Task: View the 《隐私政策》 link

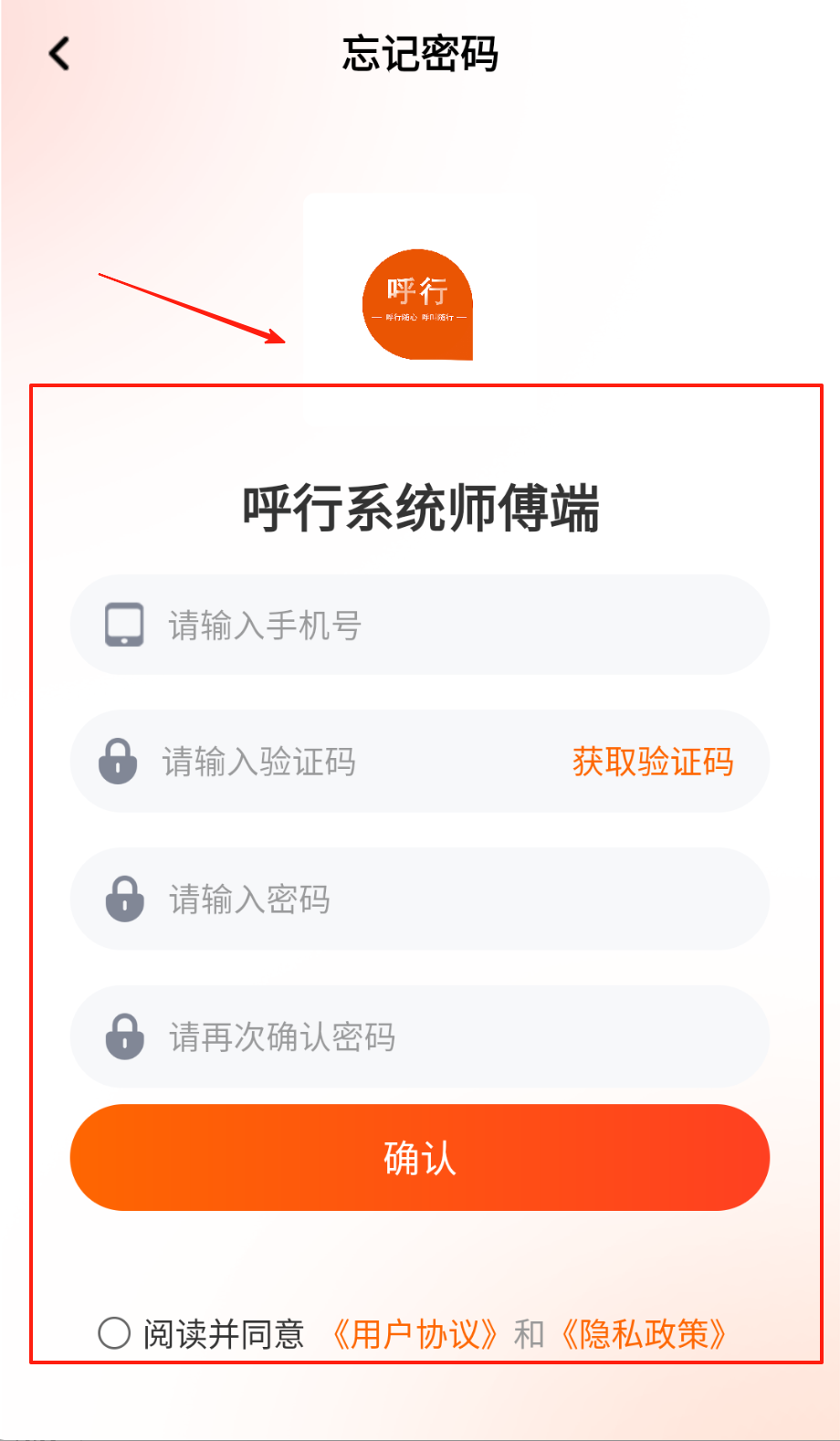Action: point(645,1334)
